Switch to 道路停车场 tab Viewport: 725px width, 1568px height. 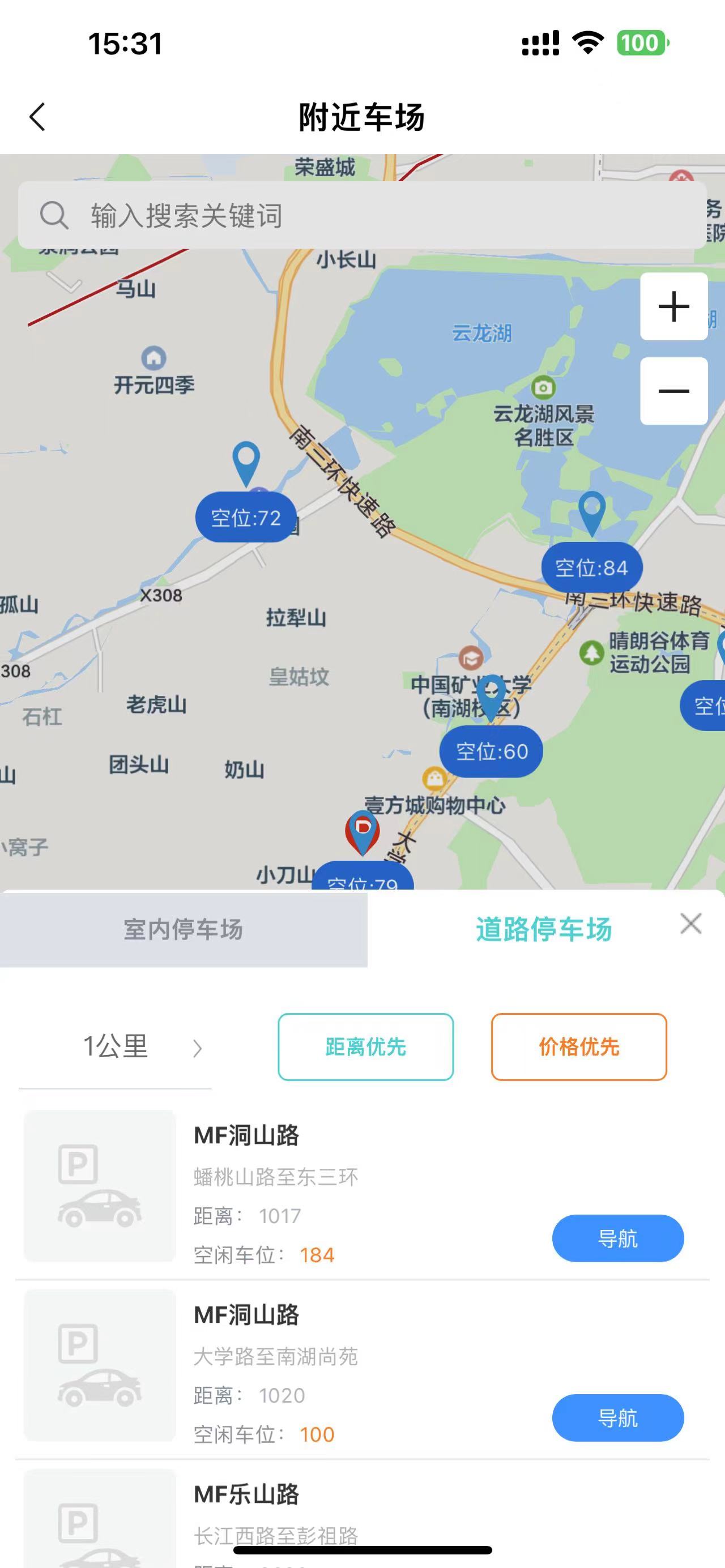click(x=543, y=929)
